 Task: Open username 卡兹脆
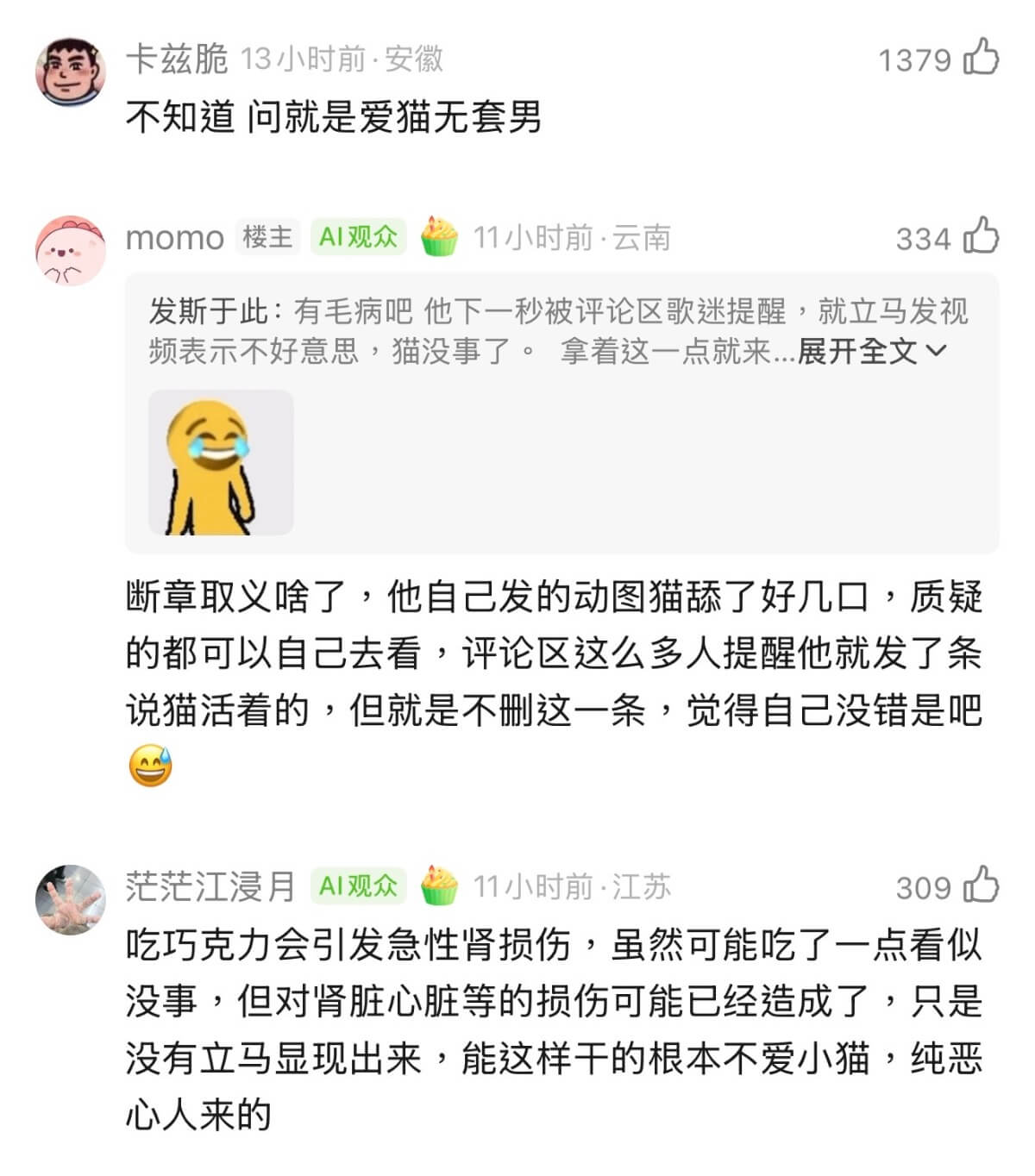[x=177, y=59]
